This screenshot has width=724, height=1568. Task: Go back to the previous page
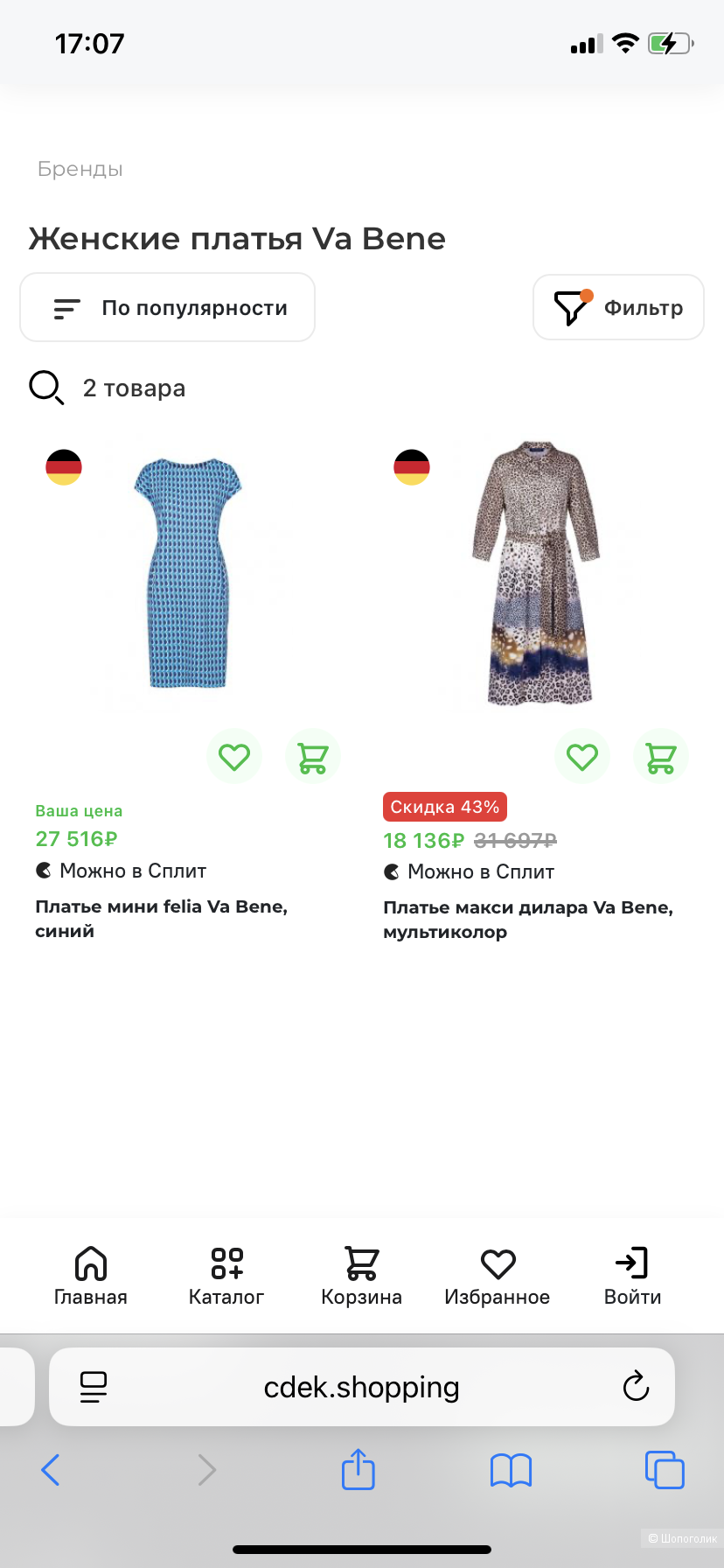[51, 1470]
